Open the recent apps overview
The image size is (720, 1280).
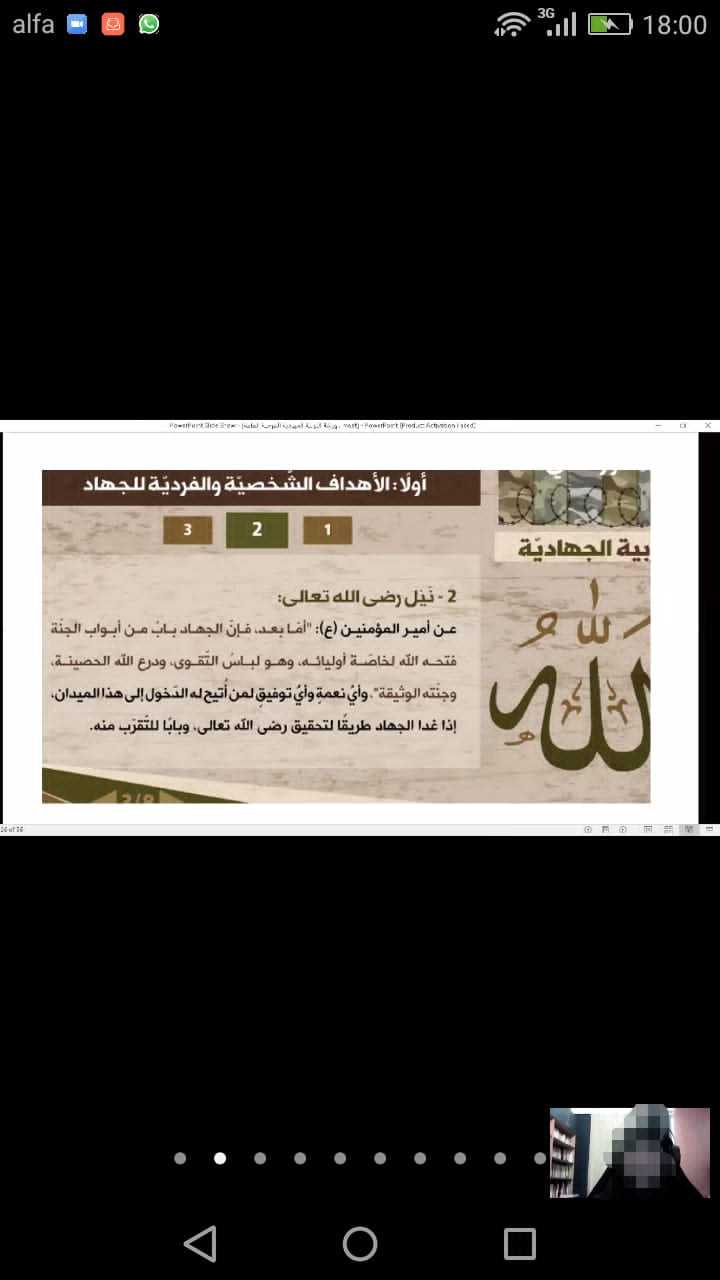tap(520, 1243)
